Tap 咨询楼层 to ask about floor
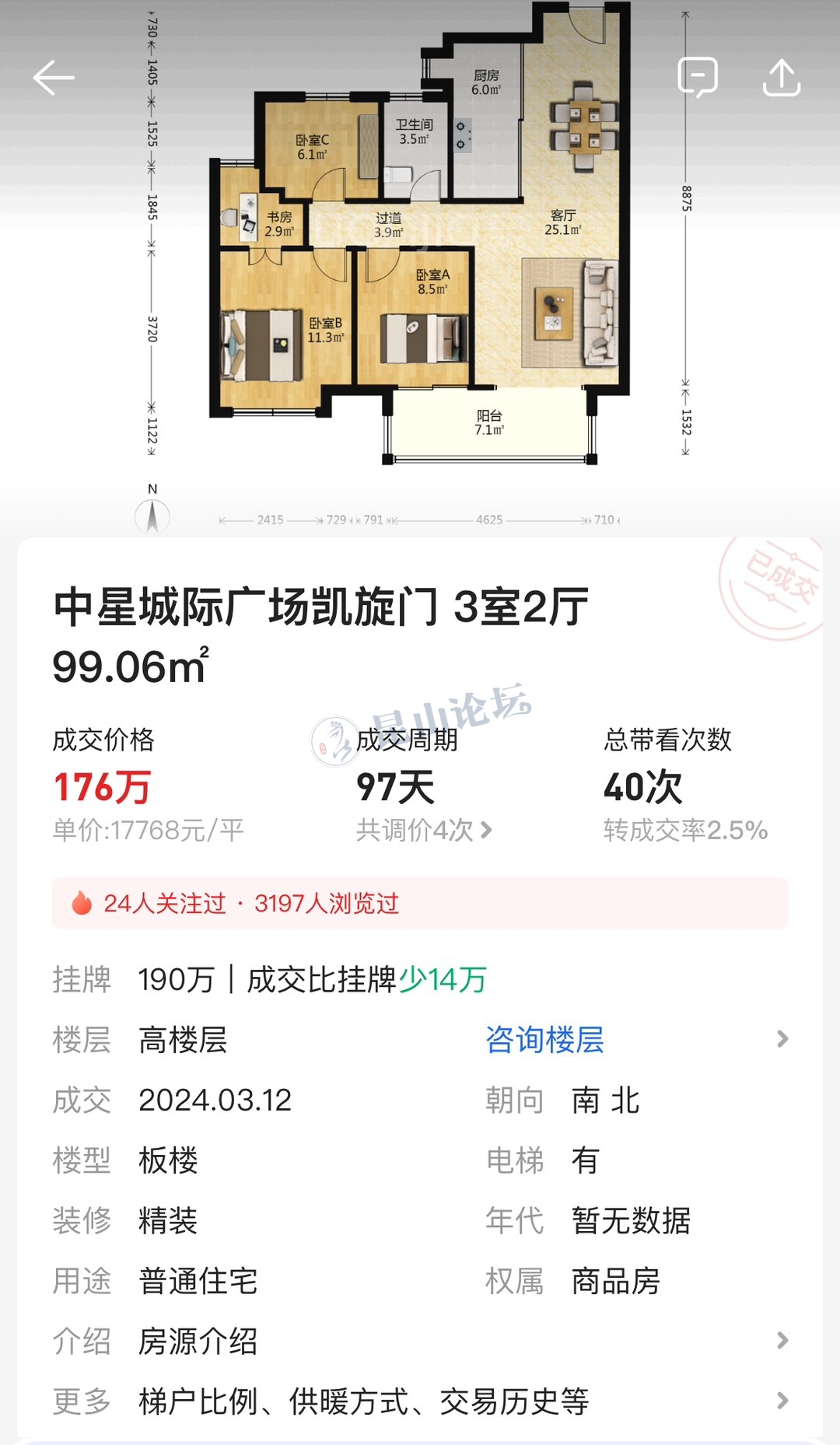This screenshot has height=1445, width=840. [x=544, y=1040]
